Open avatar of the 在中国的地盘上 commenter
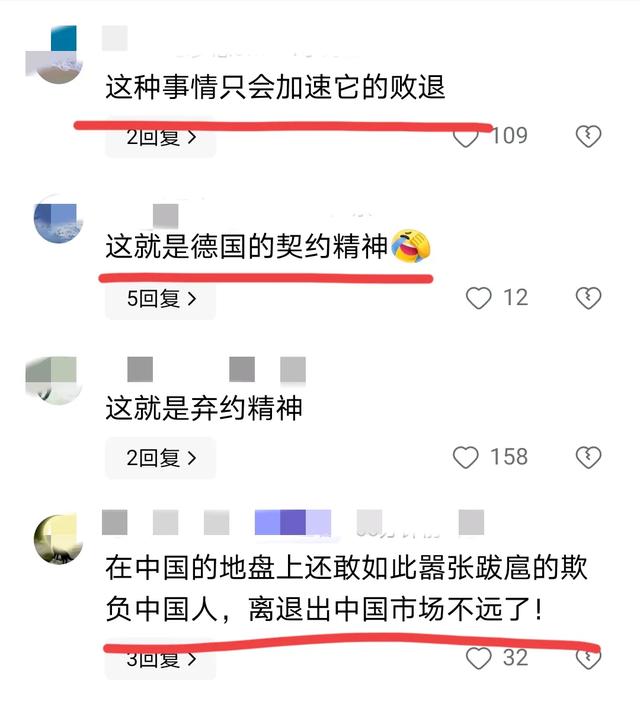The height and width of the screenshot is (711, 640). click(59, 538)
